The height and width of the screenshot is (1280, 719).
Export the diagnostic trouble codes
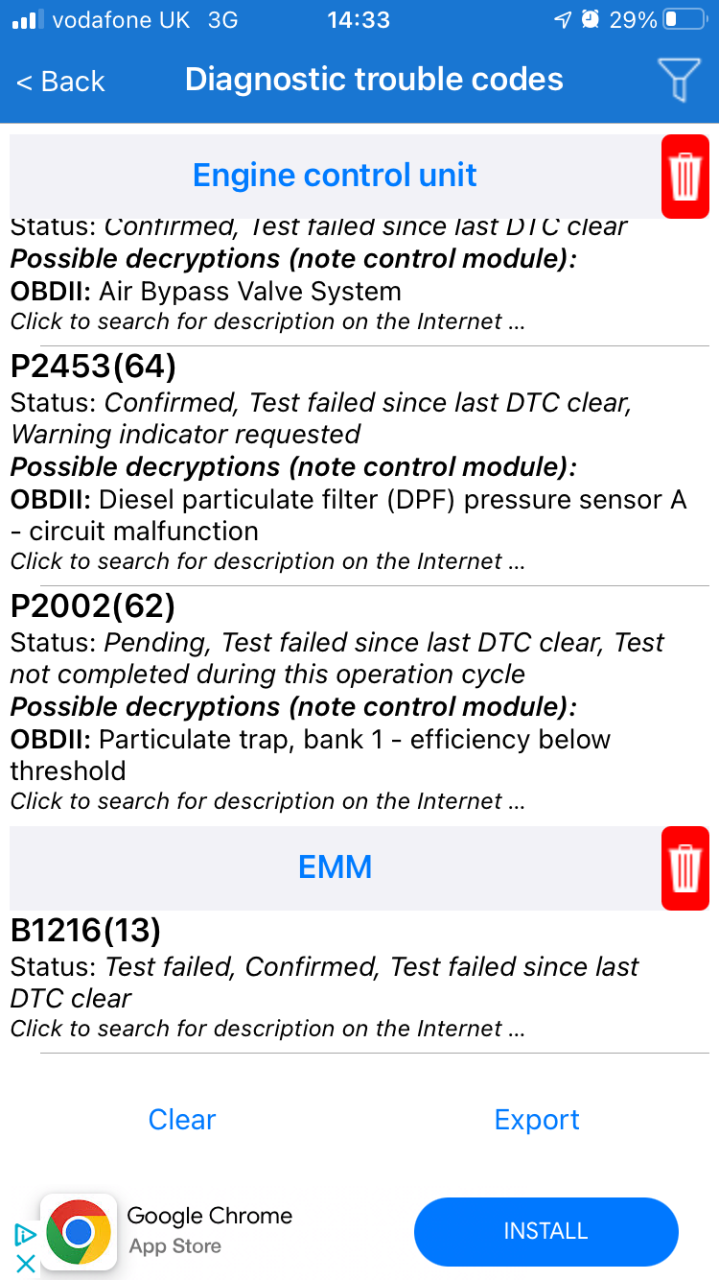pyautogui.click(x=537, y=1119)
